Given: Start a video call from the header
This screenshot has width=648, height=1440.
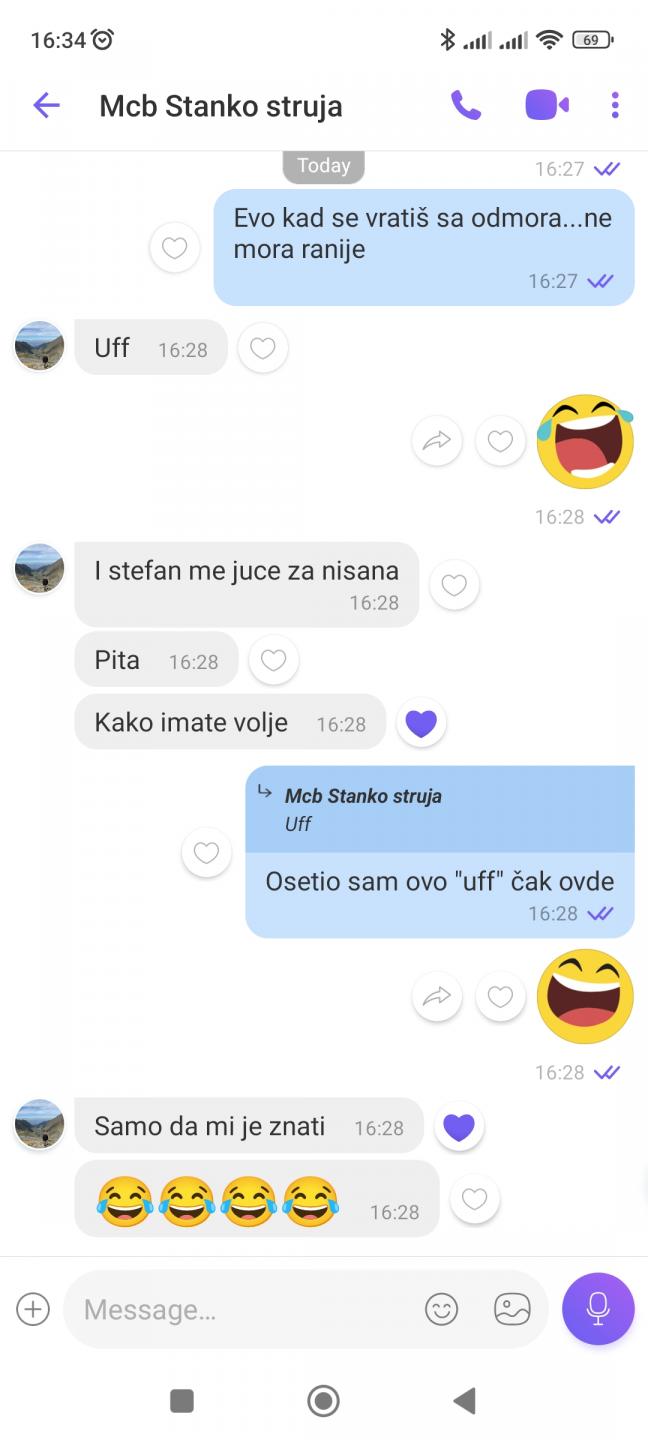Looking at the screenshot, I should [x=547, y=105].
